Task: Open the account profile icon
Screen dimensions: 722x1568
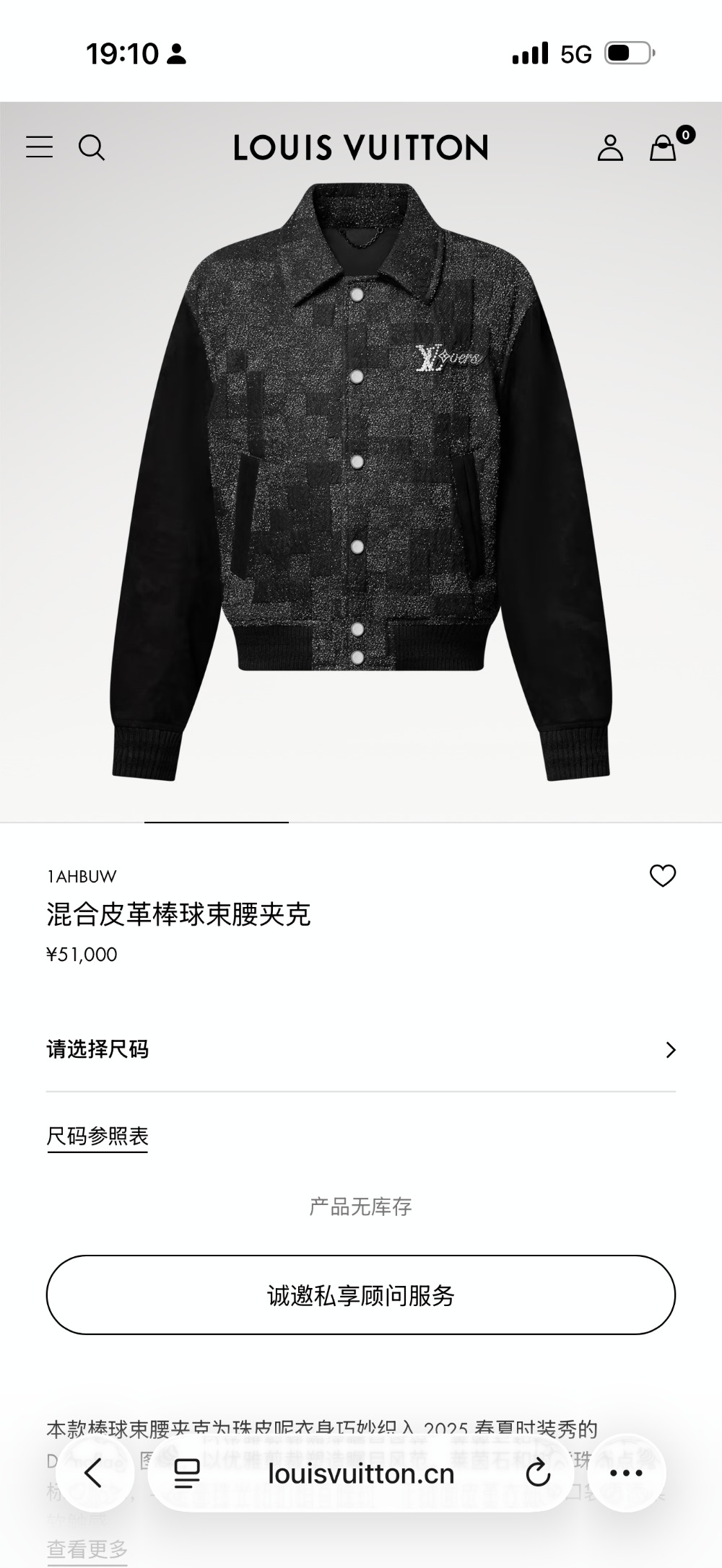Action: (x=610, y=147)
